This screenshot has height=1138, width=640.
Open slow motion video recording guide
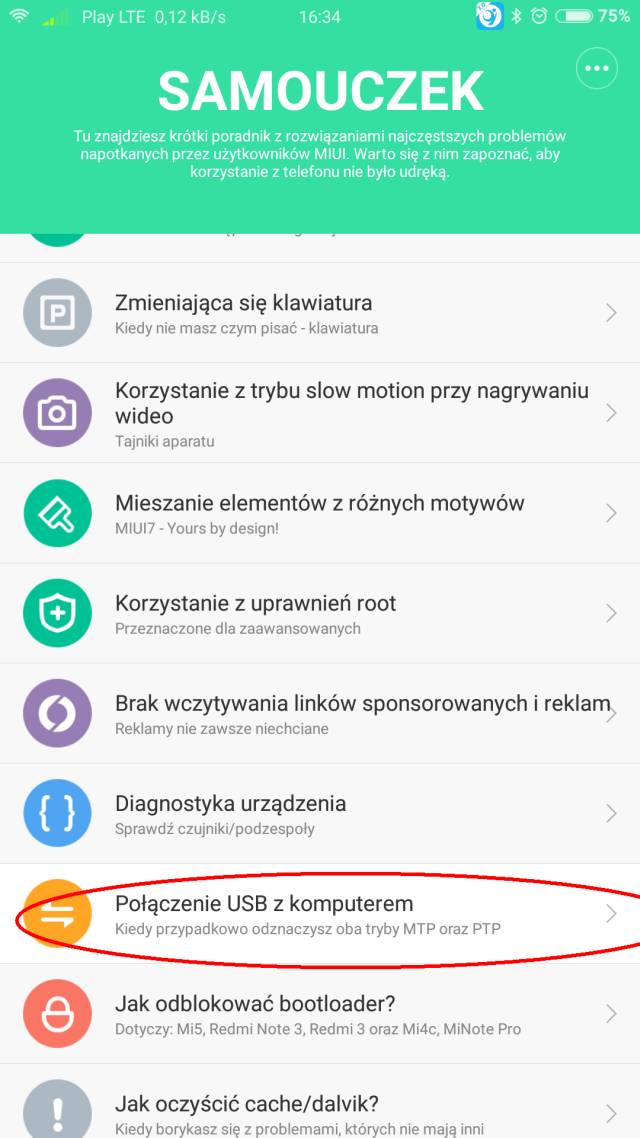click(x=320, y=413)
